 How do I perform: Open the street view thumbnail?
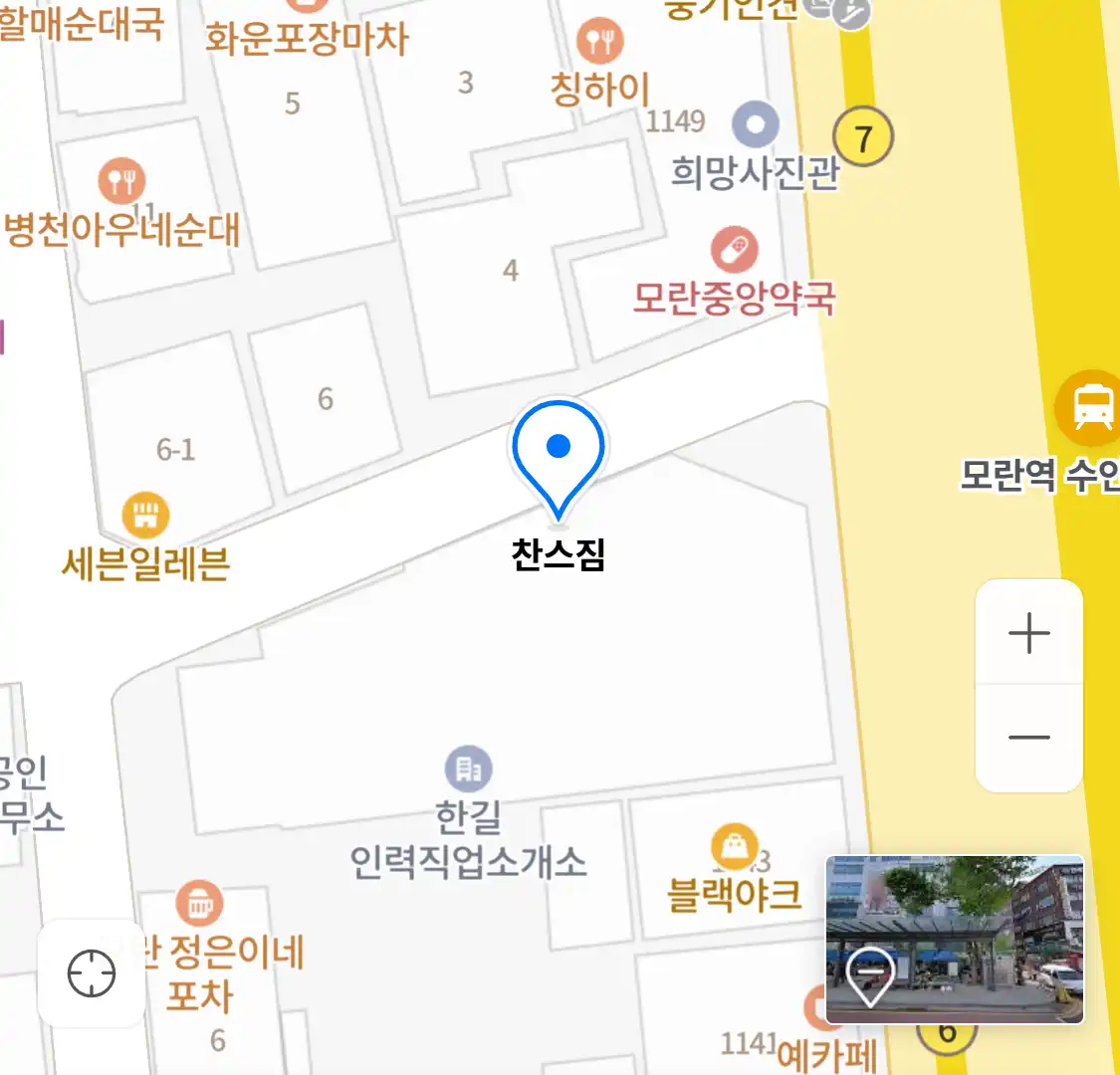click(x=954, y=939)
